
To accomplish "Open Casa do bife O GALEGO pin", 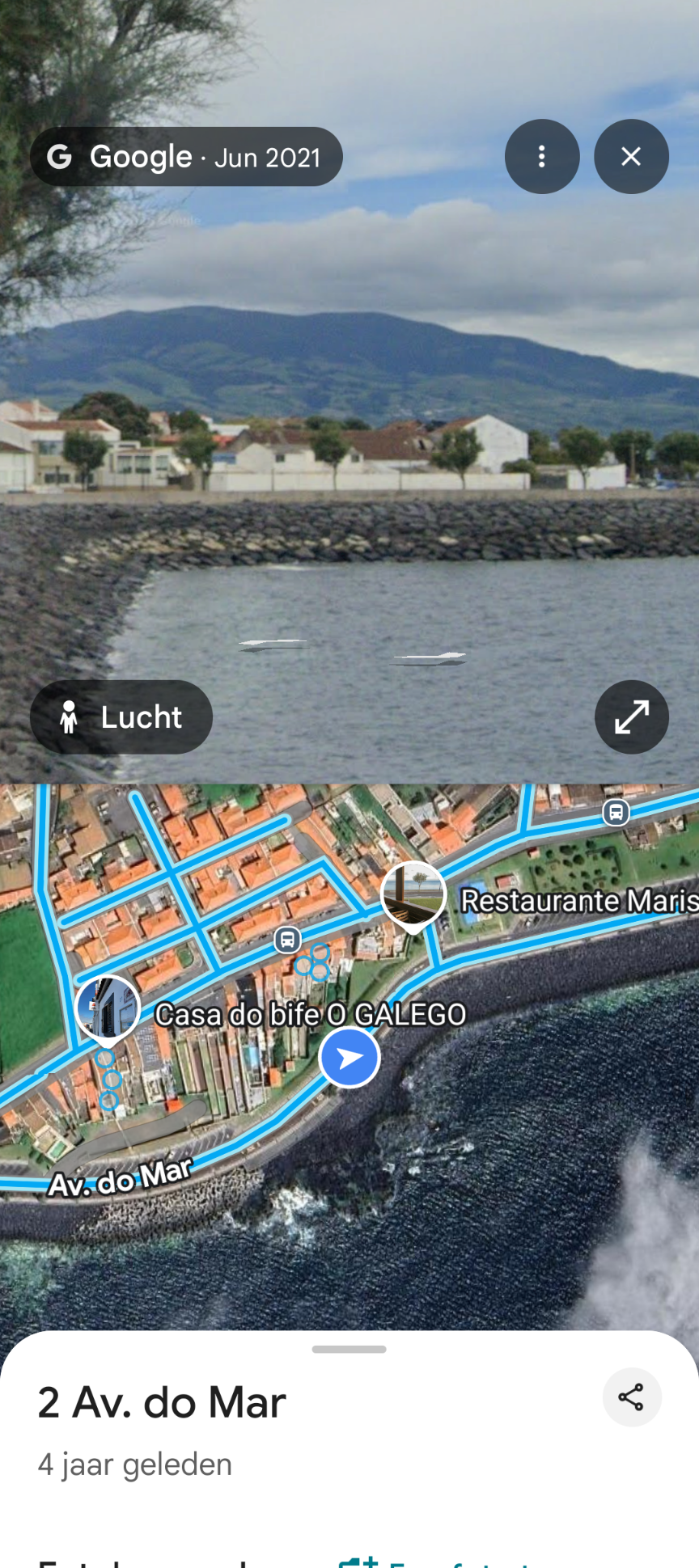I will pos(108,1008).
